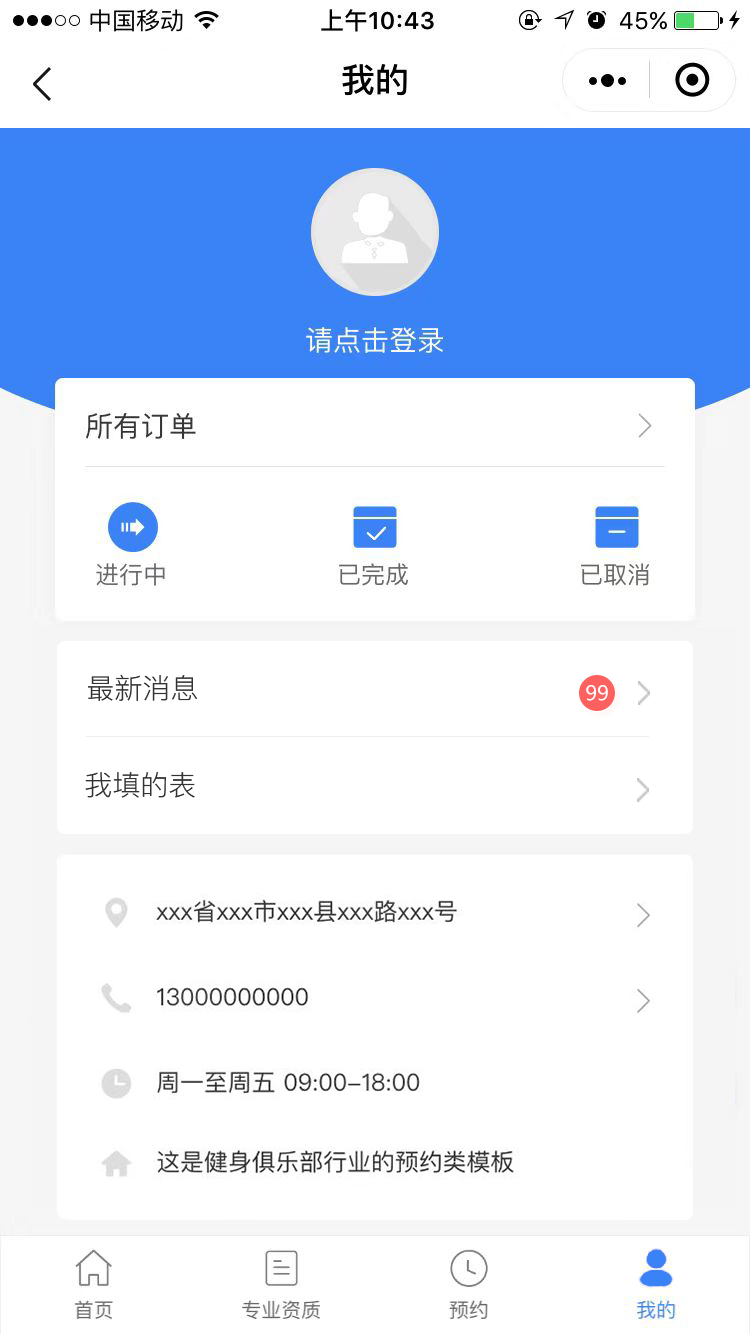Close the mini program via circle icon
This screenshot has width=750, height=1334.
click(x=692, y=80)
